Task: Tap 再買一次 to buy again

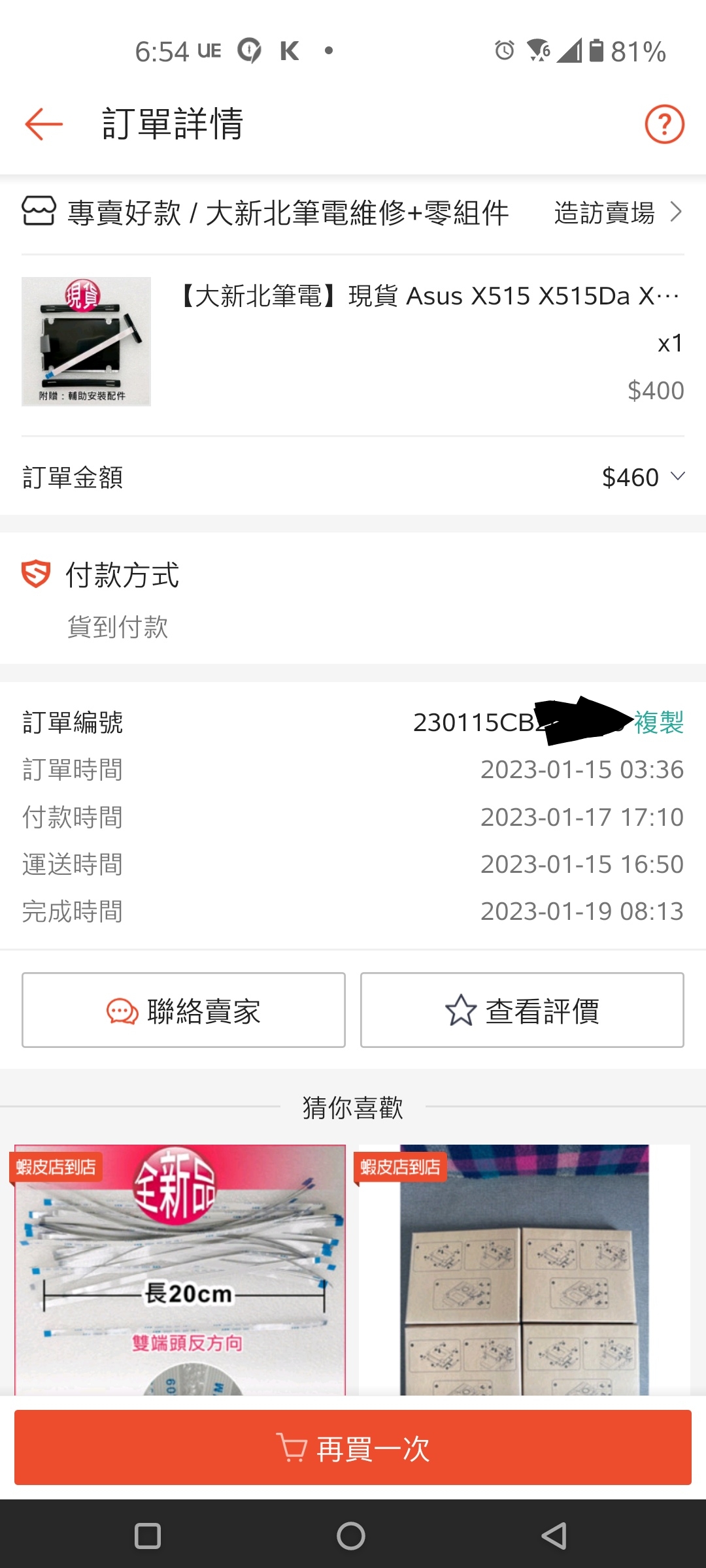Action: tap(353, 1448)
